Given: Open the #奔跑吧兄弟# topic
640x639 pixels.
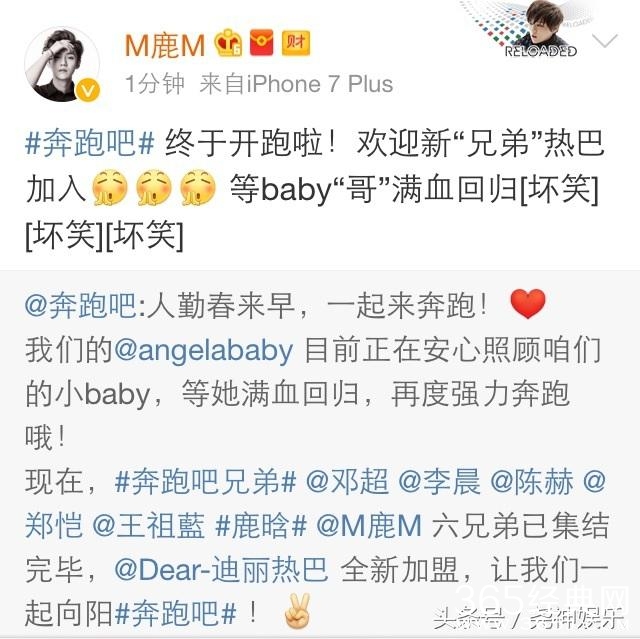Looking at the screenshot, I should pos(206,482).
